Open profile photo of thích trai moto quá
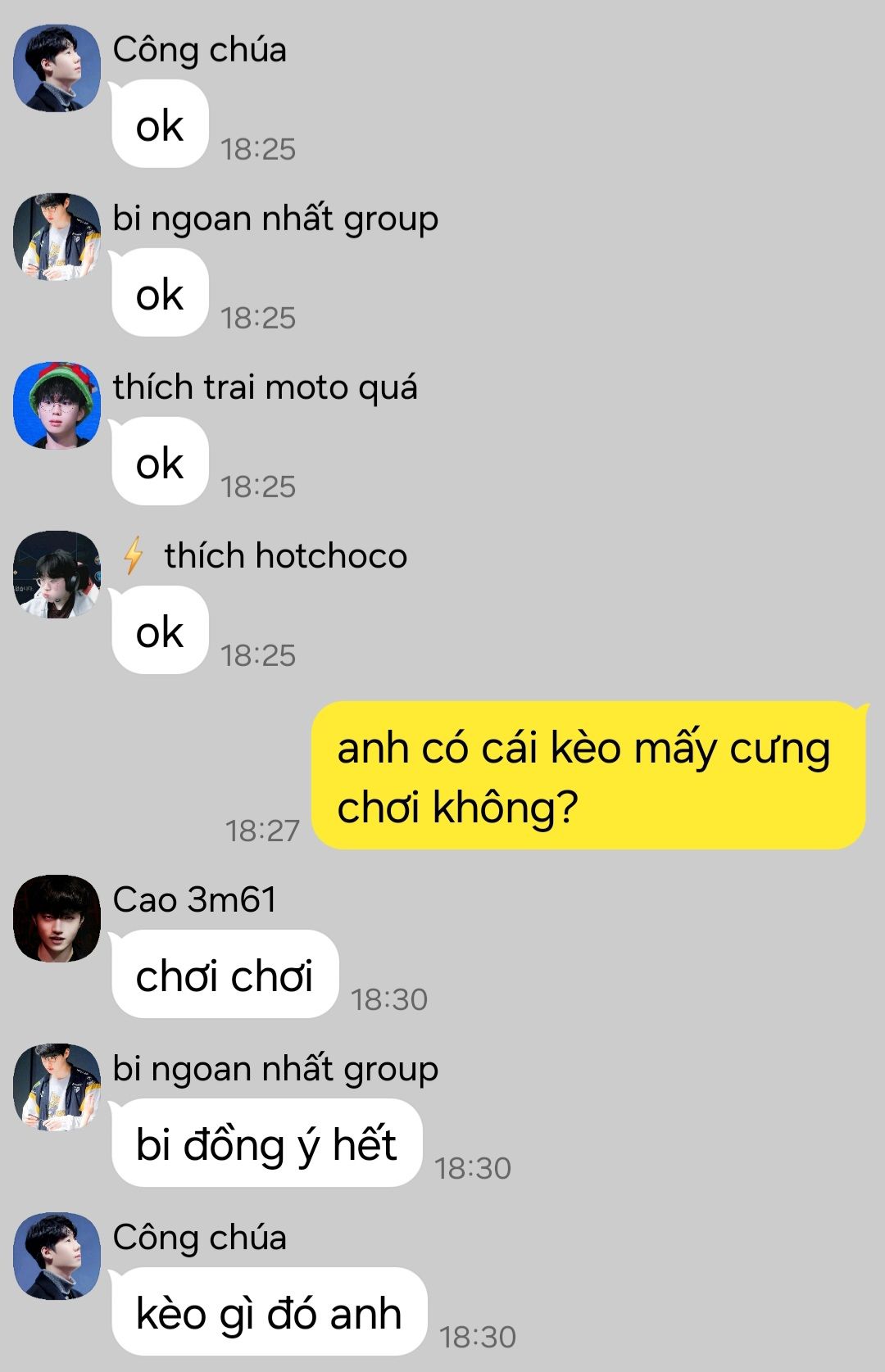885x1372 pixels. 57,405
